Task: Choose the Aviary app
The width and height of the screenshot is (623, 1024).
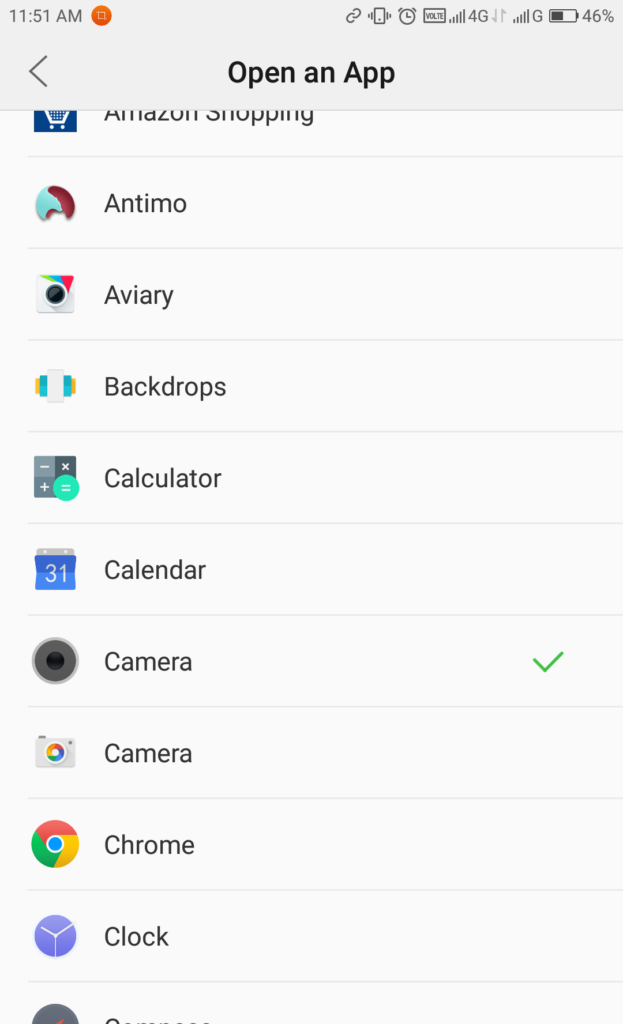Action: click(x=312, y=295)
